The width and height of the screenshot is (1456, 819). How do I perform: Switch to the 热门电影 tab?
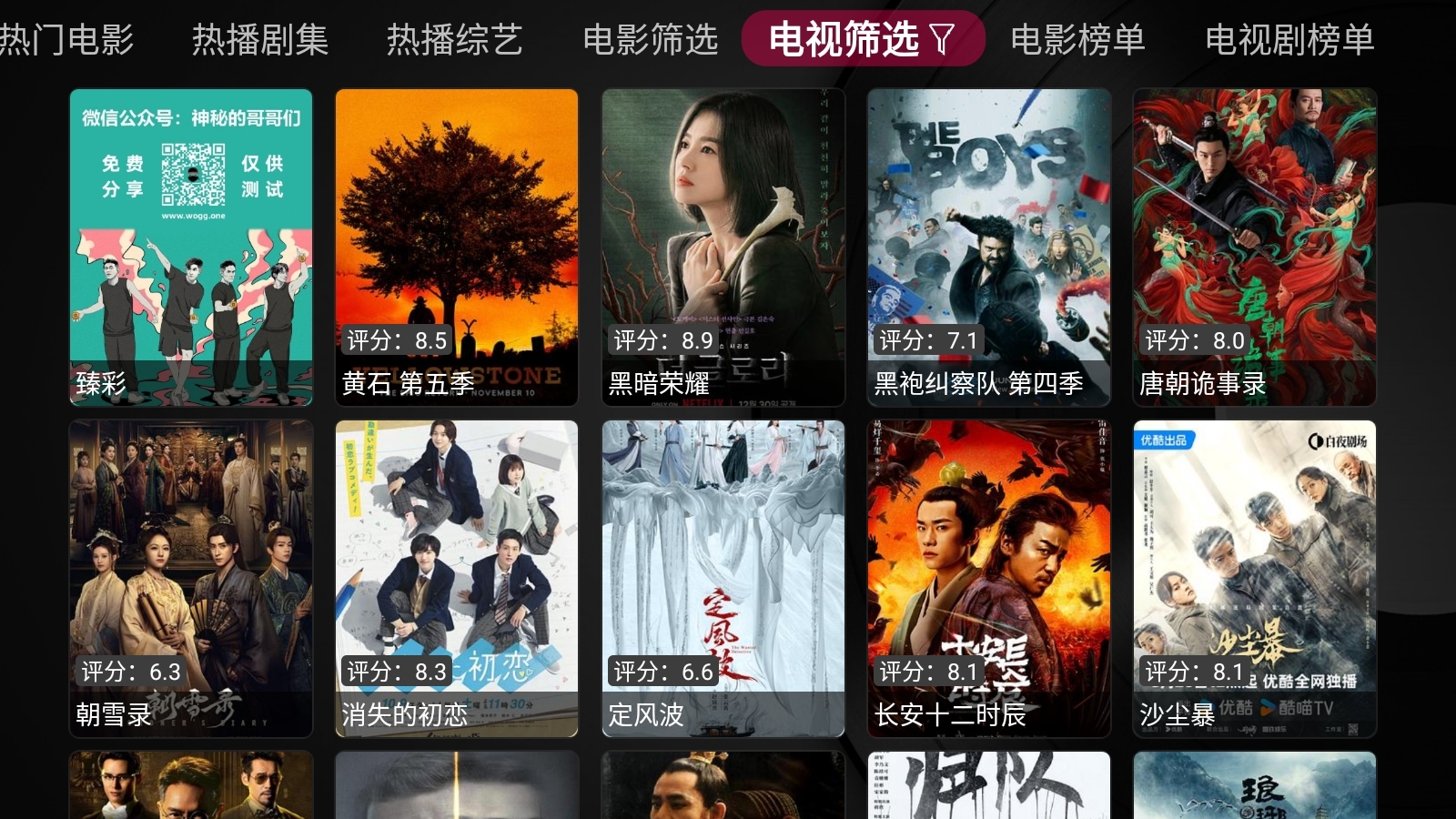point(66,39)
